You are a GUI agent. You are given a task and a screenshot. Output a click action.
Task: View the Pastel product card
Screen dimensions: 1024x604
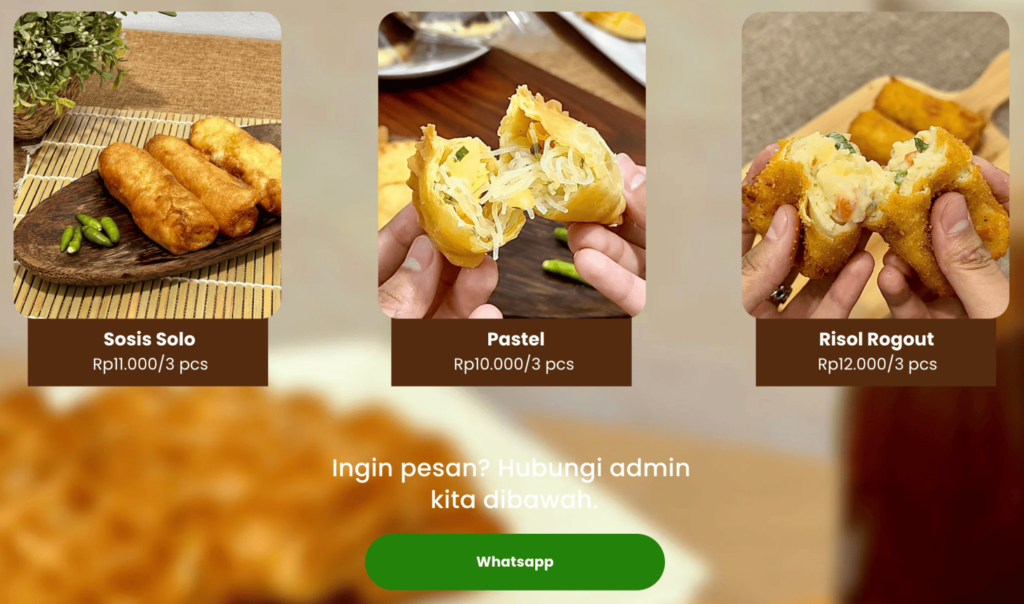coord(511,200)
